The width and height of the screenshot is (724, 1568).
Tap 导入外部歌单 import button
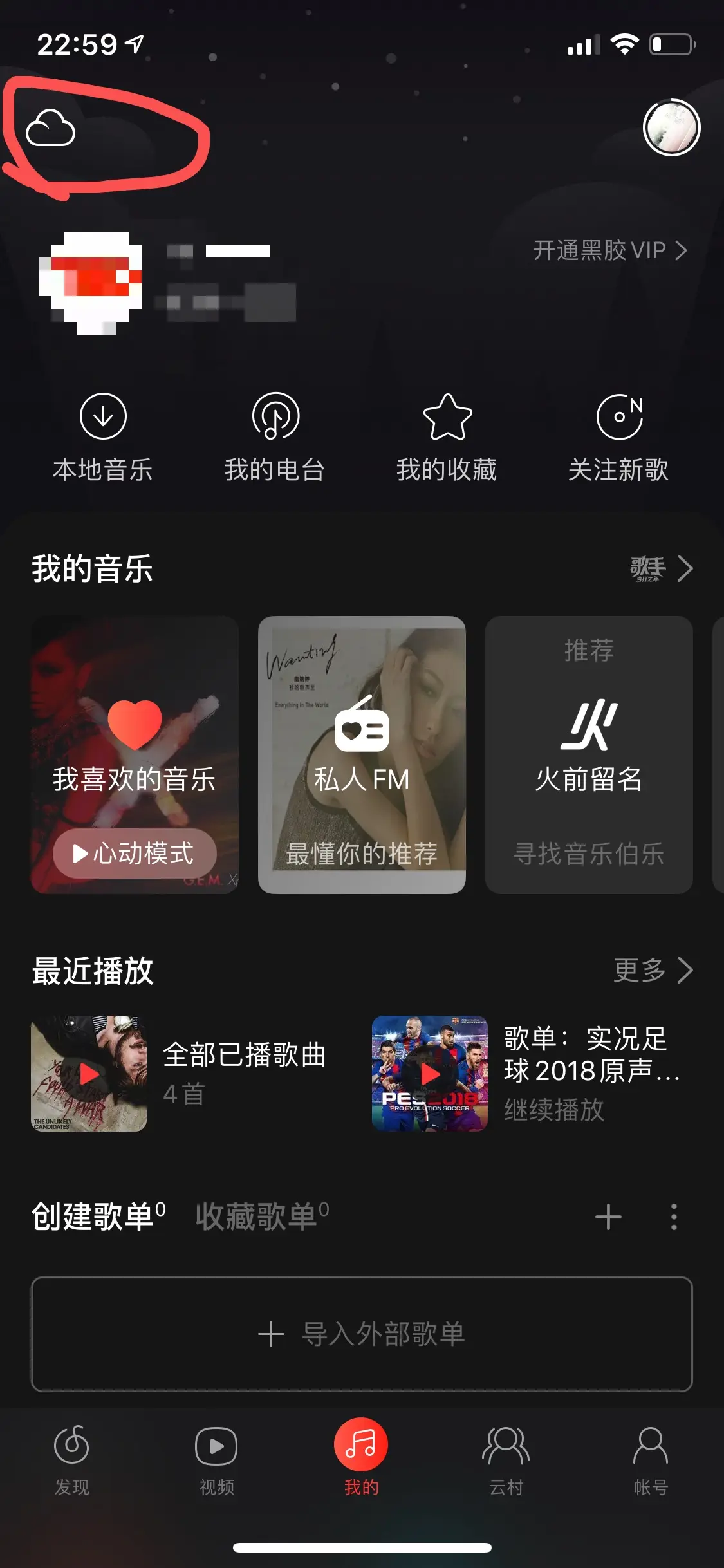(362, 1334)
